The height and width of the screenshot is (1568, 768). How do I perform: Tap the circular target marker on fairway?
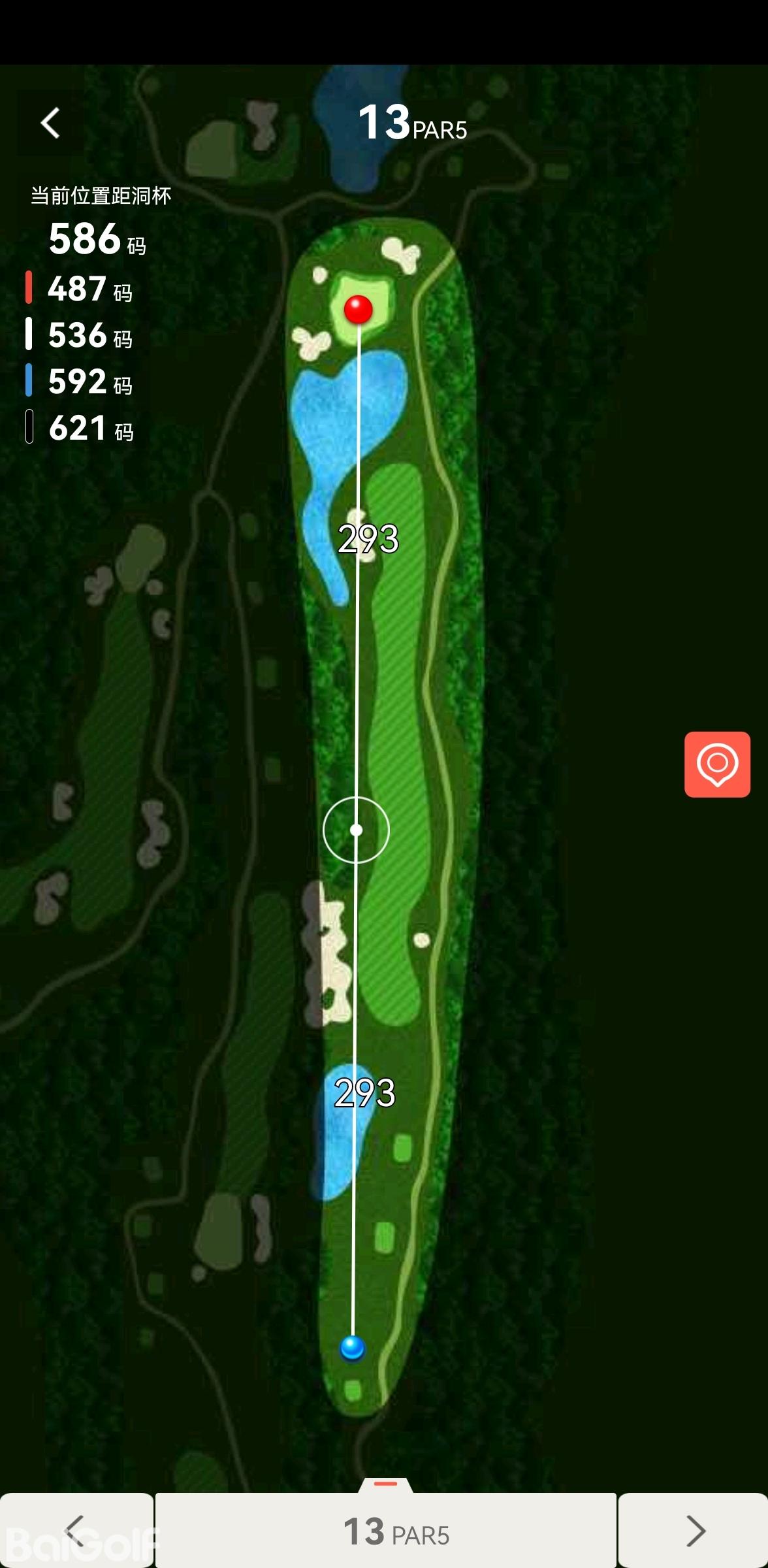[356, 830]
